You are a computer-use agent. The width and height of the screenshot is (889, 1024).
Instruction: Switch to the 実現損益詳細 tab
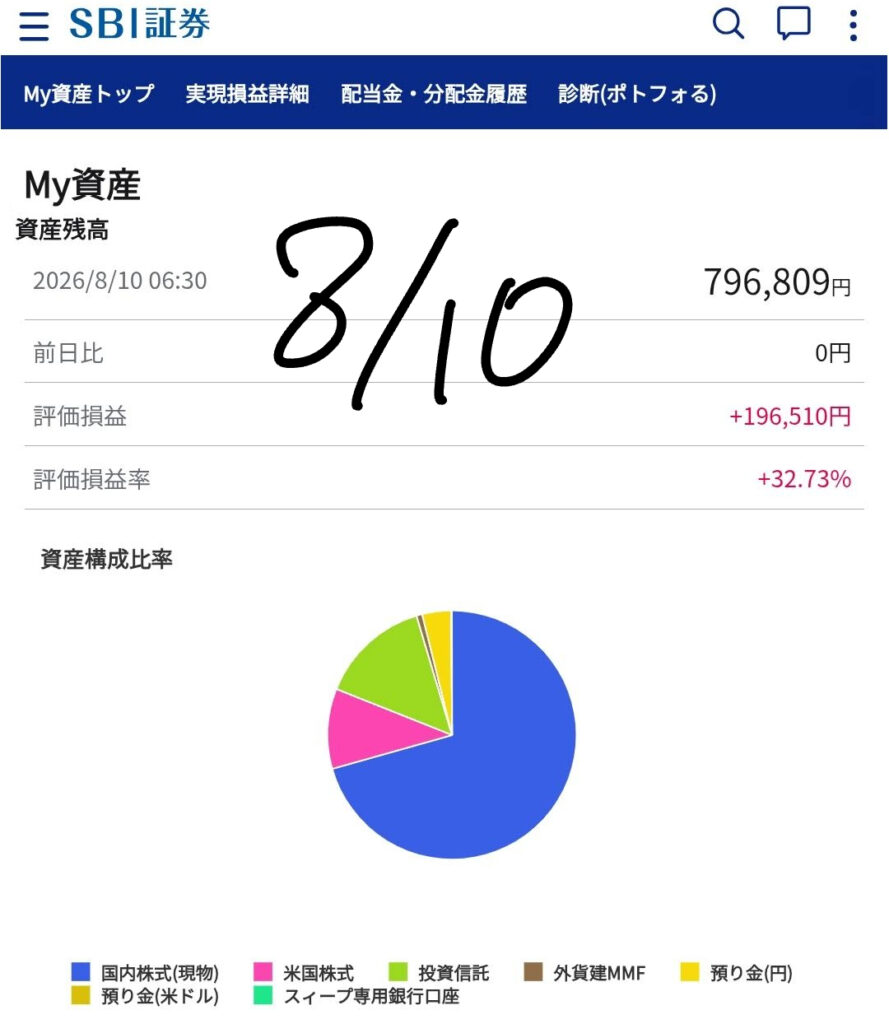point(247,94)
